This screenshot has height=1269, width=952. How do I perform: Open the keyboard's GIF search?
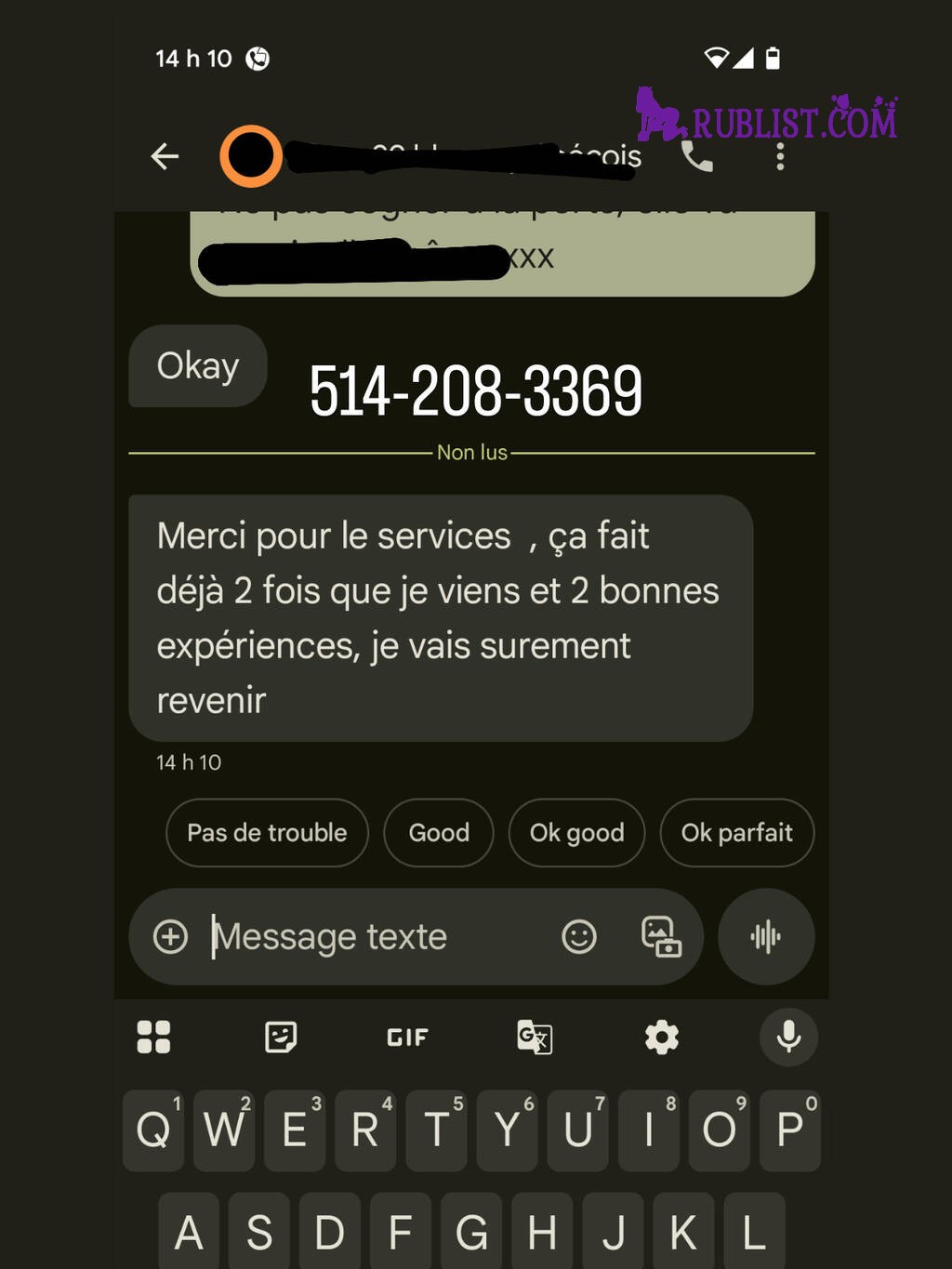pyautogui.click(x=407, y=1038)
